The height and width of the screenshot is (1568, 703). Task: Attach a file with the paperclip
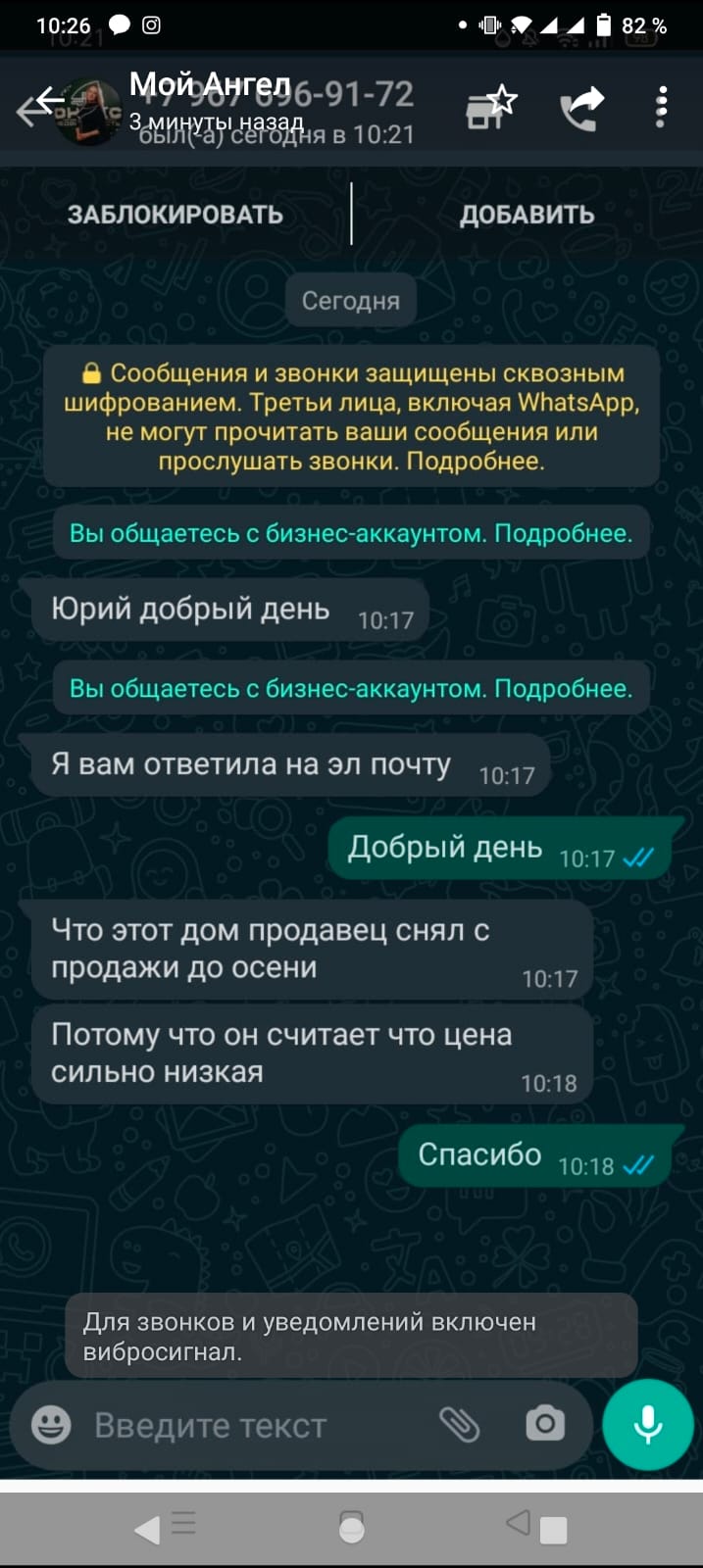click(459, 1424)
